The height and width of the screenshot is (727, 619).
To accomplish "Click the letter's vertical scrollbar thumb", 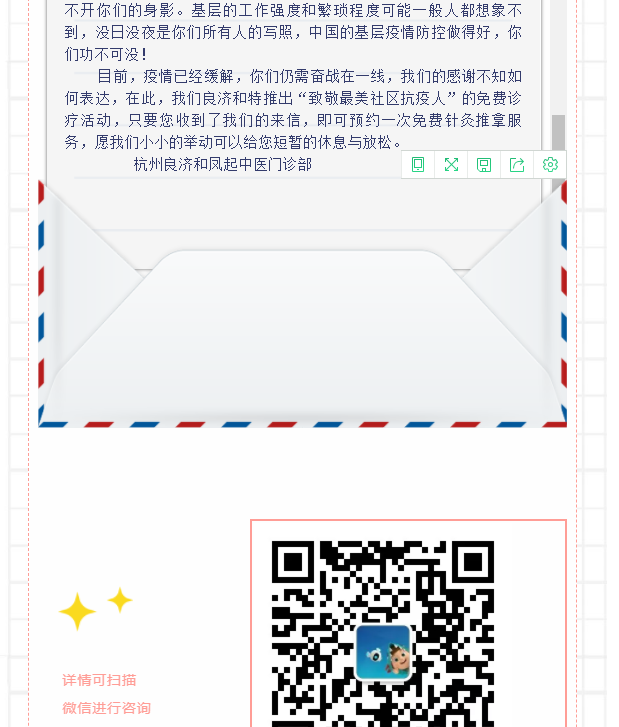I will (x=558, y=133).
